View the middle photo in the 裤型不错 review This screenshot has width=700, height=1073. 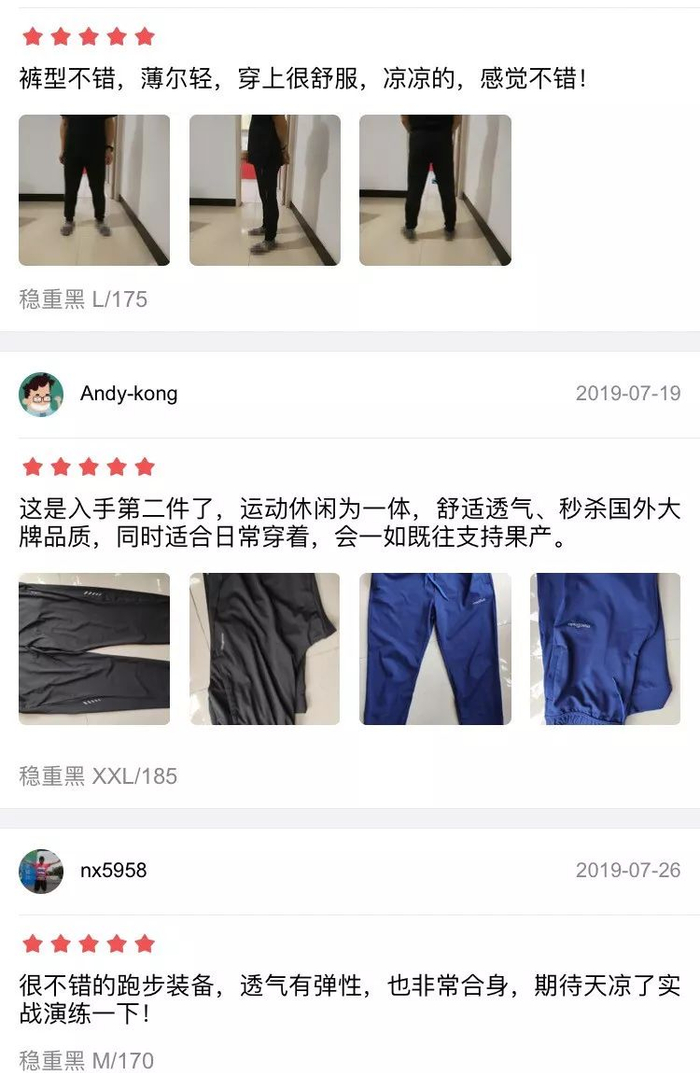(x=264, y=190)
